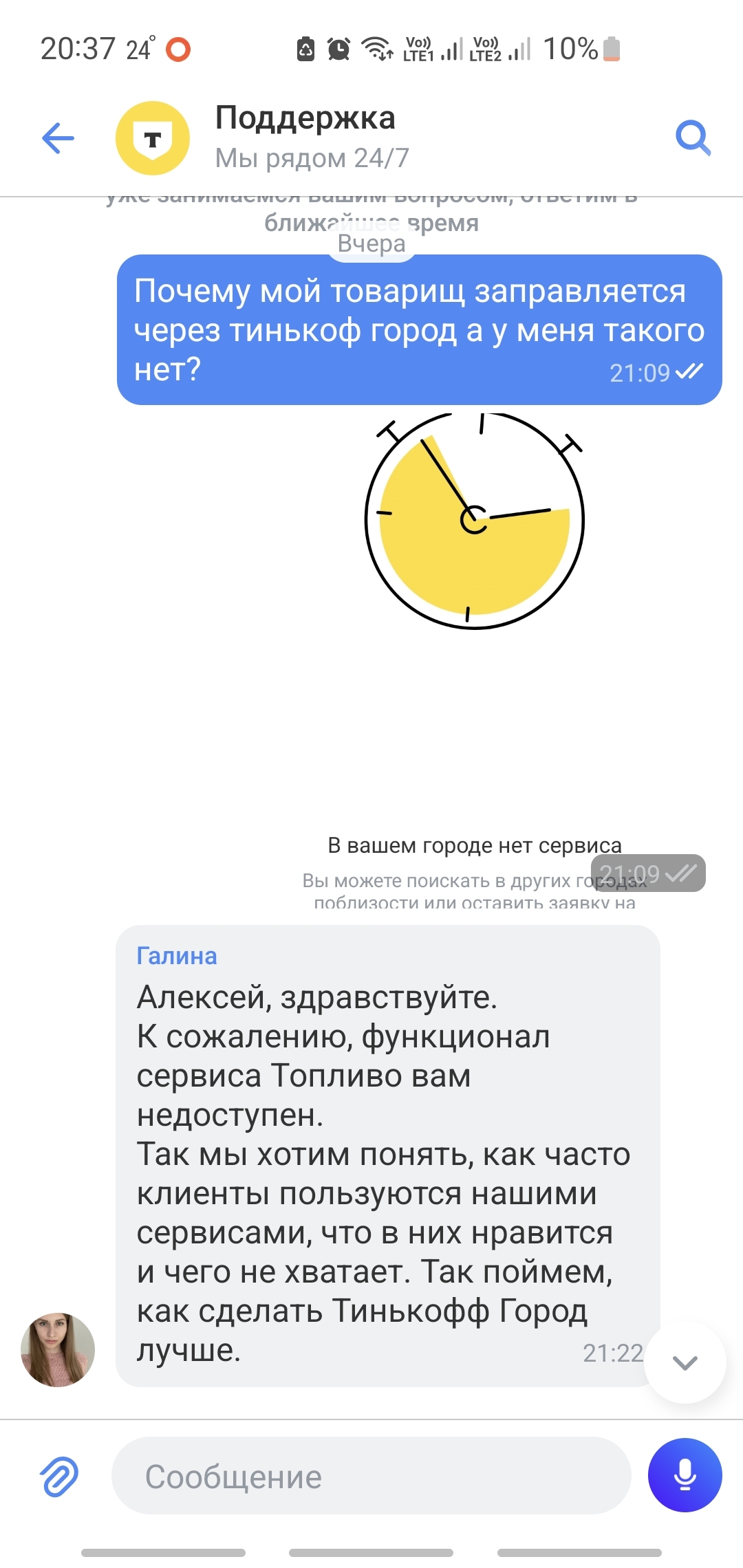Jump to the latest messages using the down arrow
This screenshot has width=743, height=1568.
[685, 1362]
